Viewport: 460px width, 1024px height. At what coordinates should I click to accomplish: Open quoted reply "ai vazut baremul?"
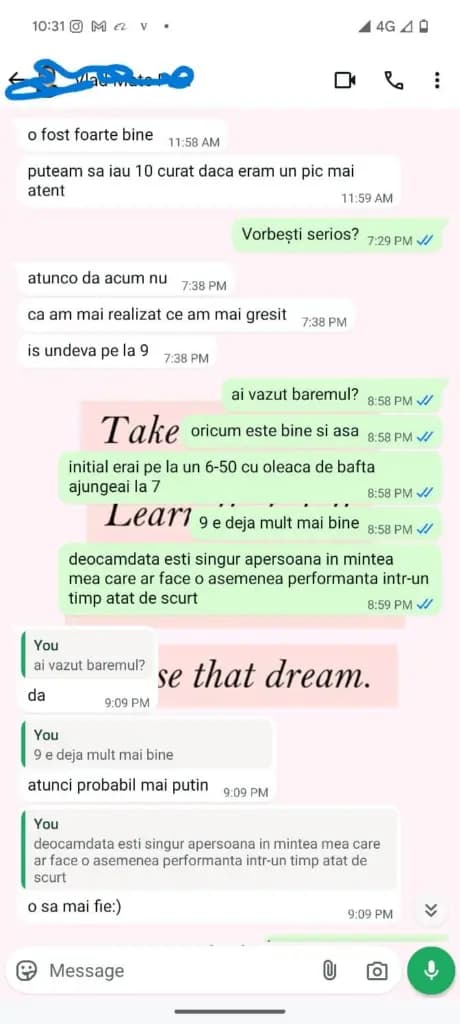87,656
